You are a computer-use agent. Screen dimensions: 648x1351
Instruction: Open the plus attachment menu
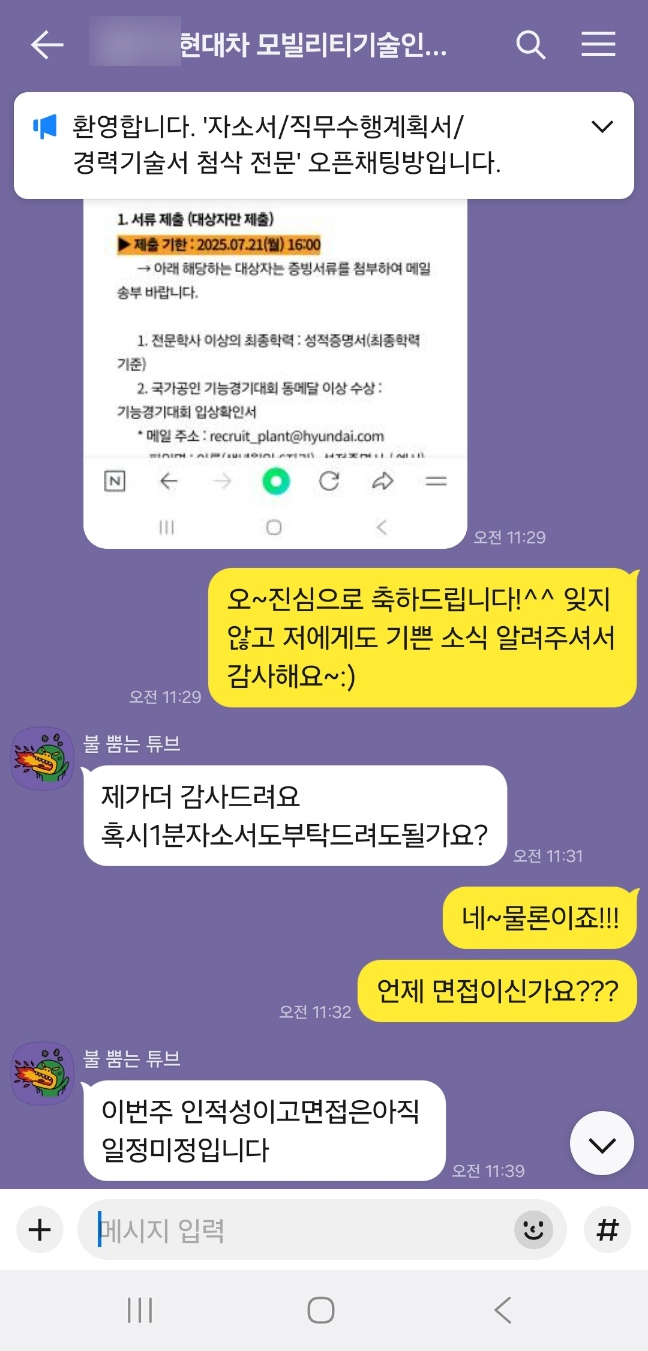(40, 1230)
